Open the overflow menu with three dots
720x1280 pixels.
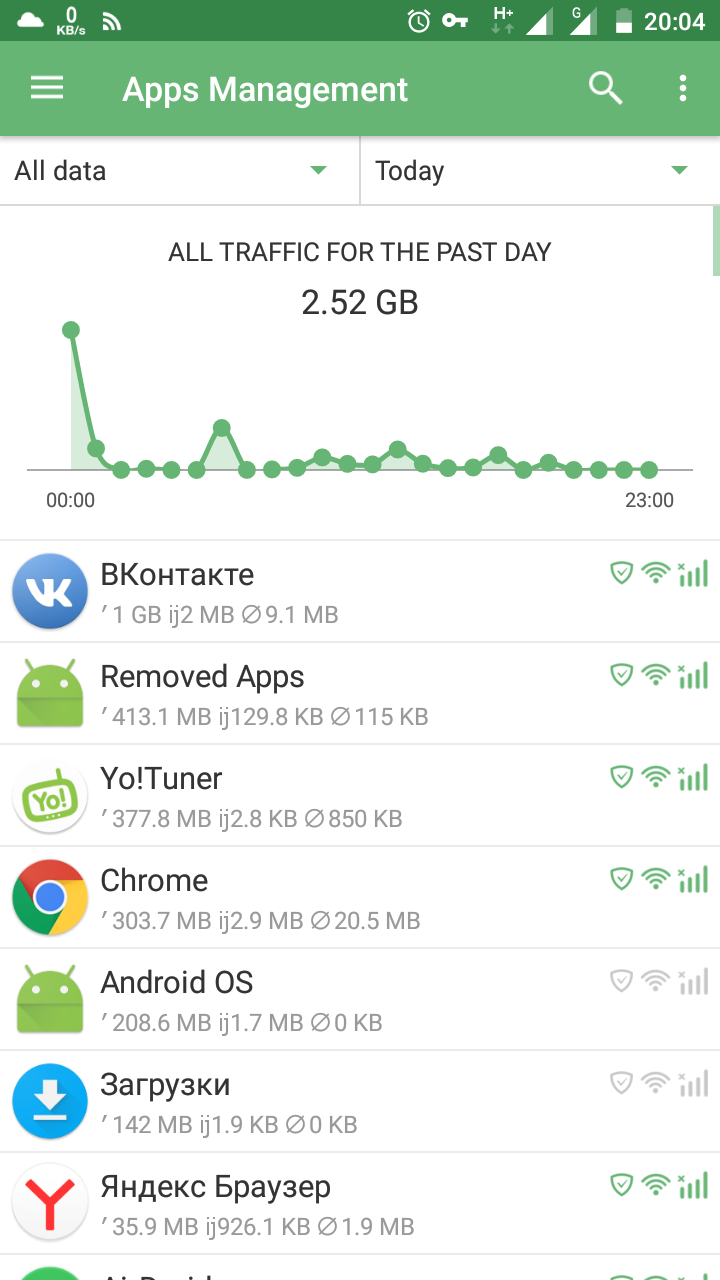682,88
